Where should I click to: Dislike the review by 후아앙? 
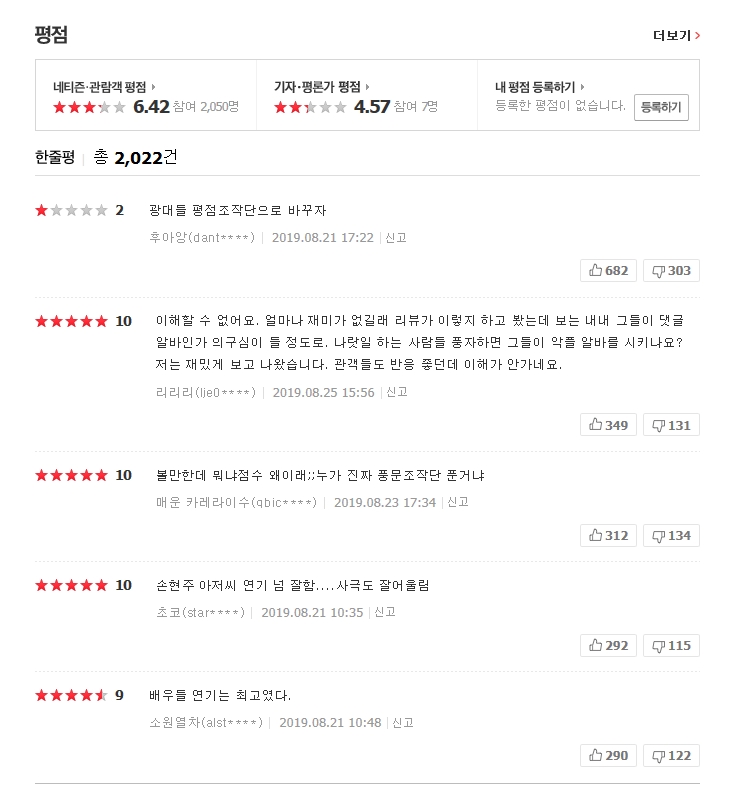671,270
